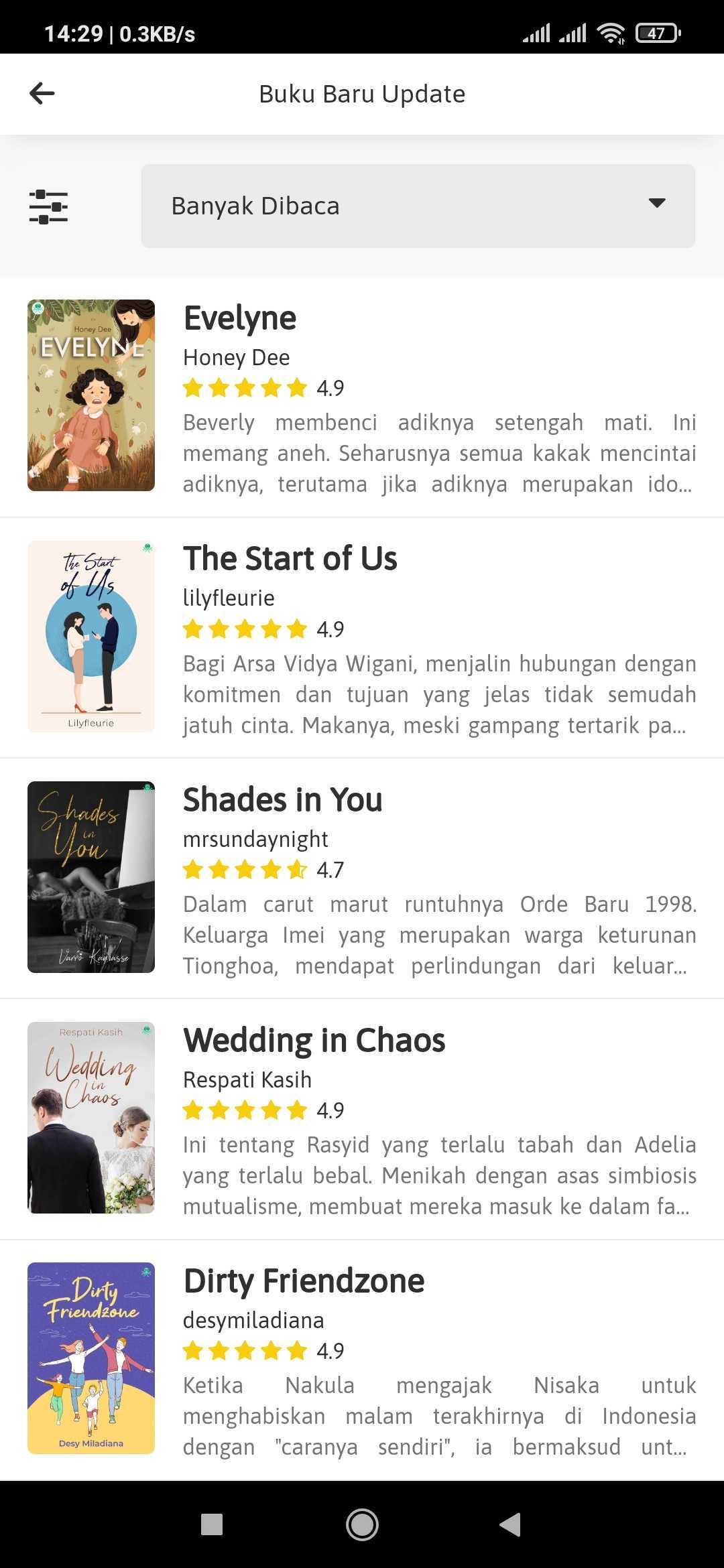Tap the system recent apps button
724x1568 pixels.
212,1525
